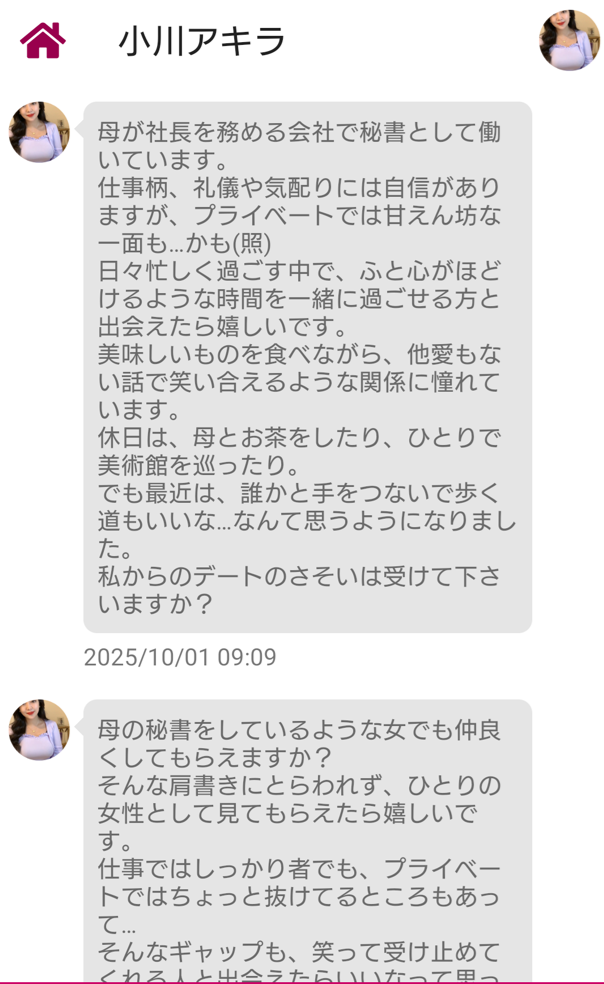
Task: Open 小川アキラ's profile photo in header
Action: pos(569,40)
